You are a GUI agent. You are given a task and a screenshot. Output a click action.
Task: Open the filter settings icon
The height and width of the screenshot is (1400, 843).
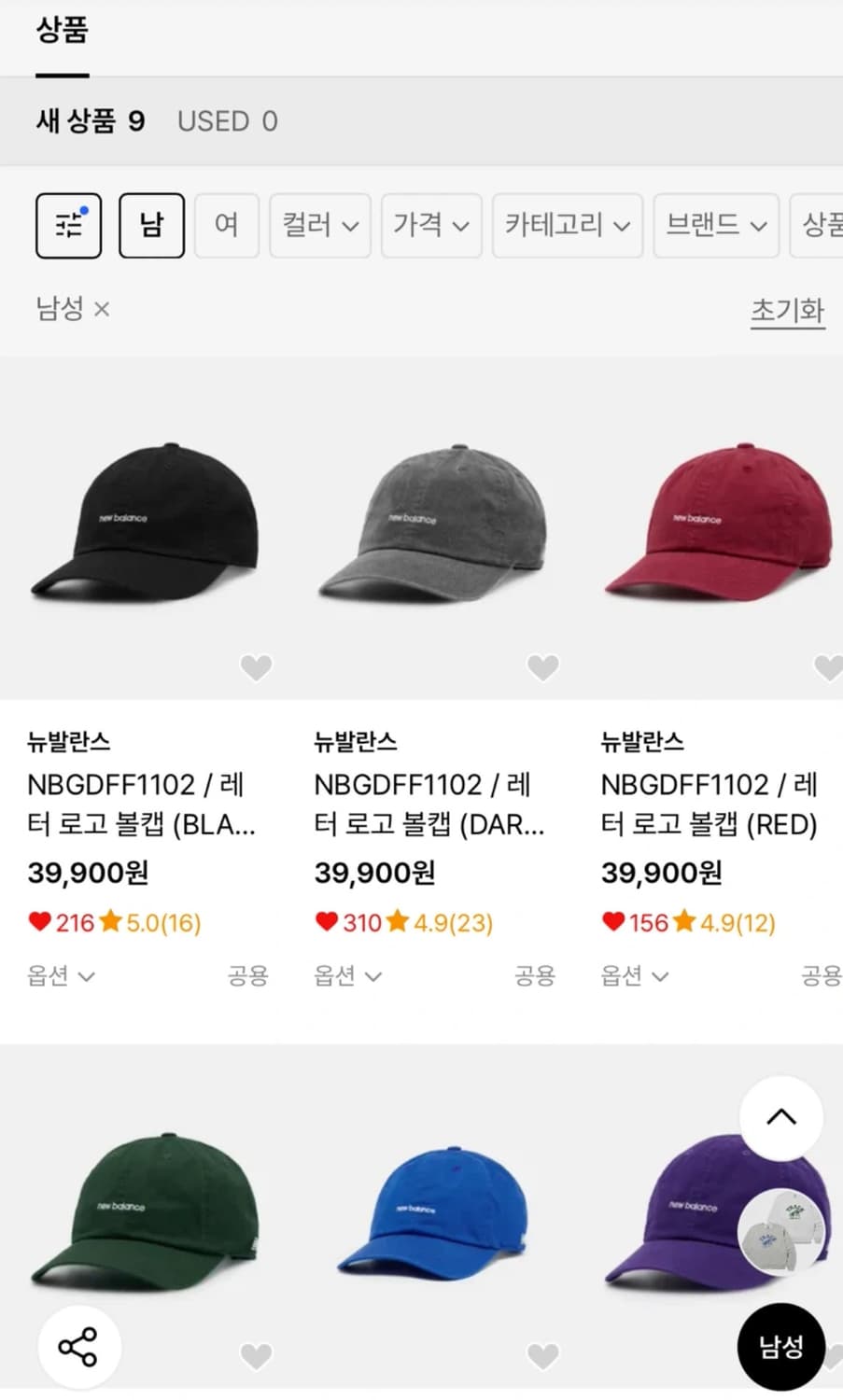click(68, 225)
